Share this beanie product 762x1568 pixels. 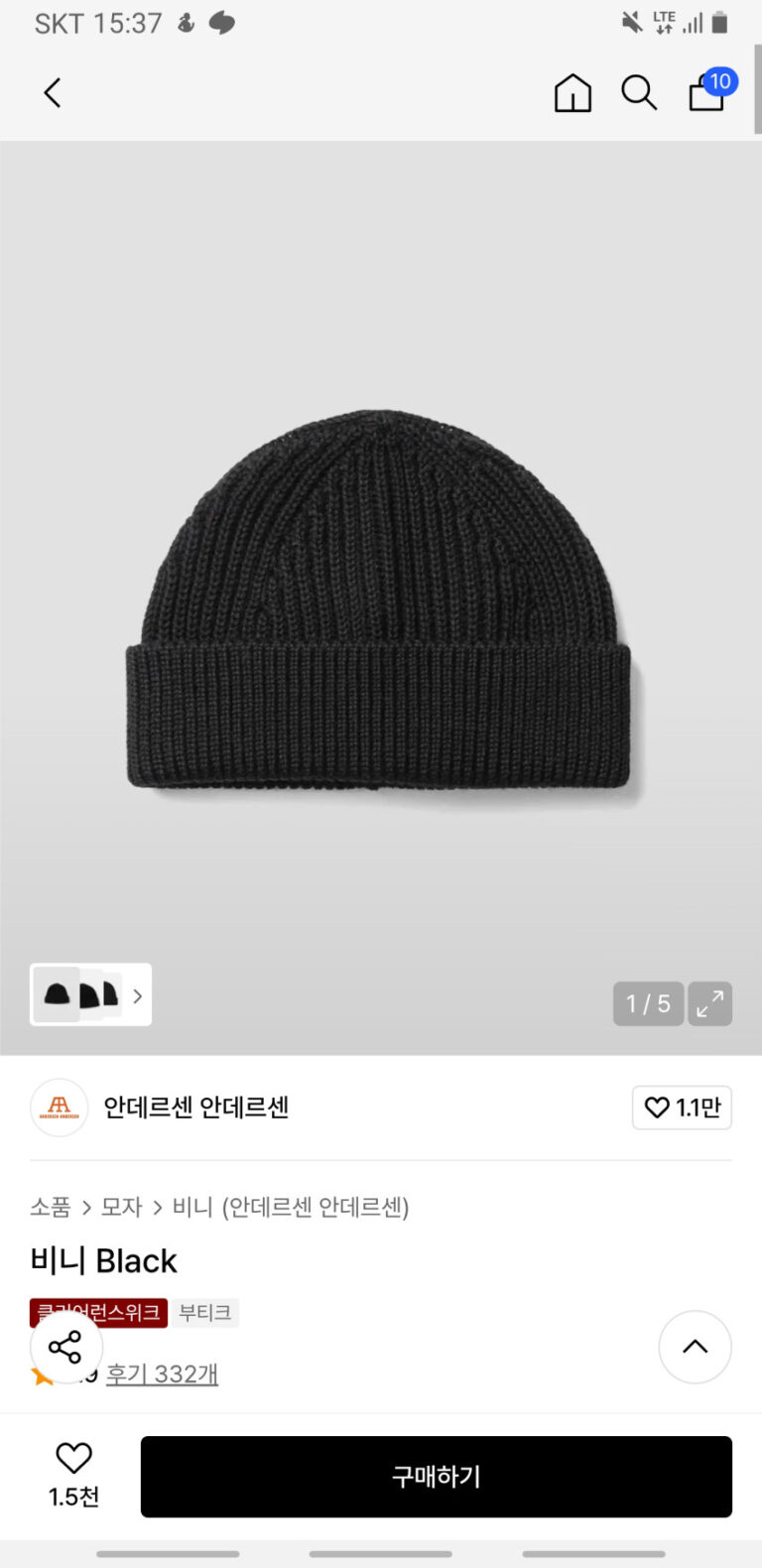(65, 1348)
